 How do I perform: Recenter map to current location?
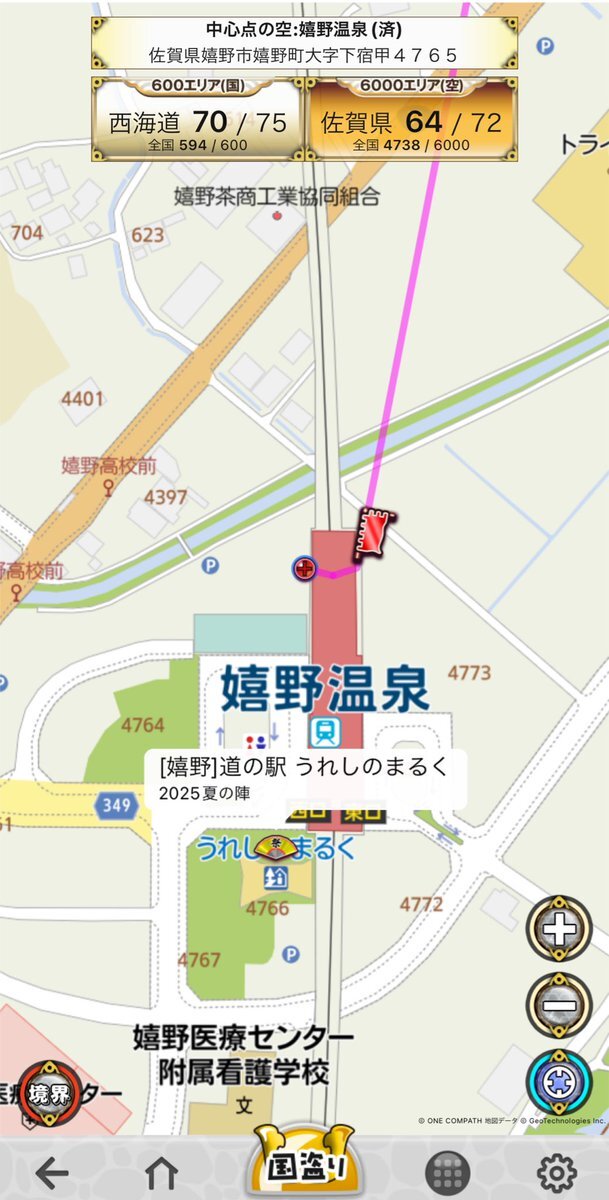click(559, 1082)
